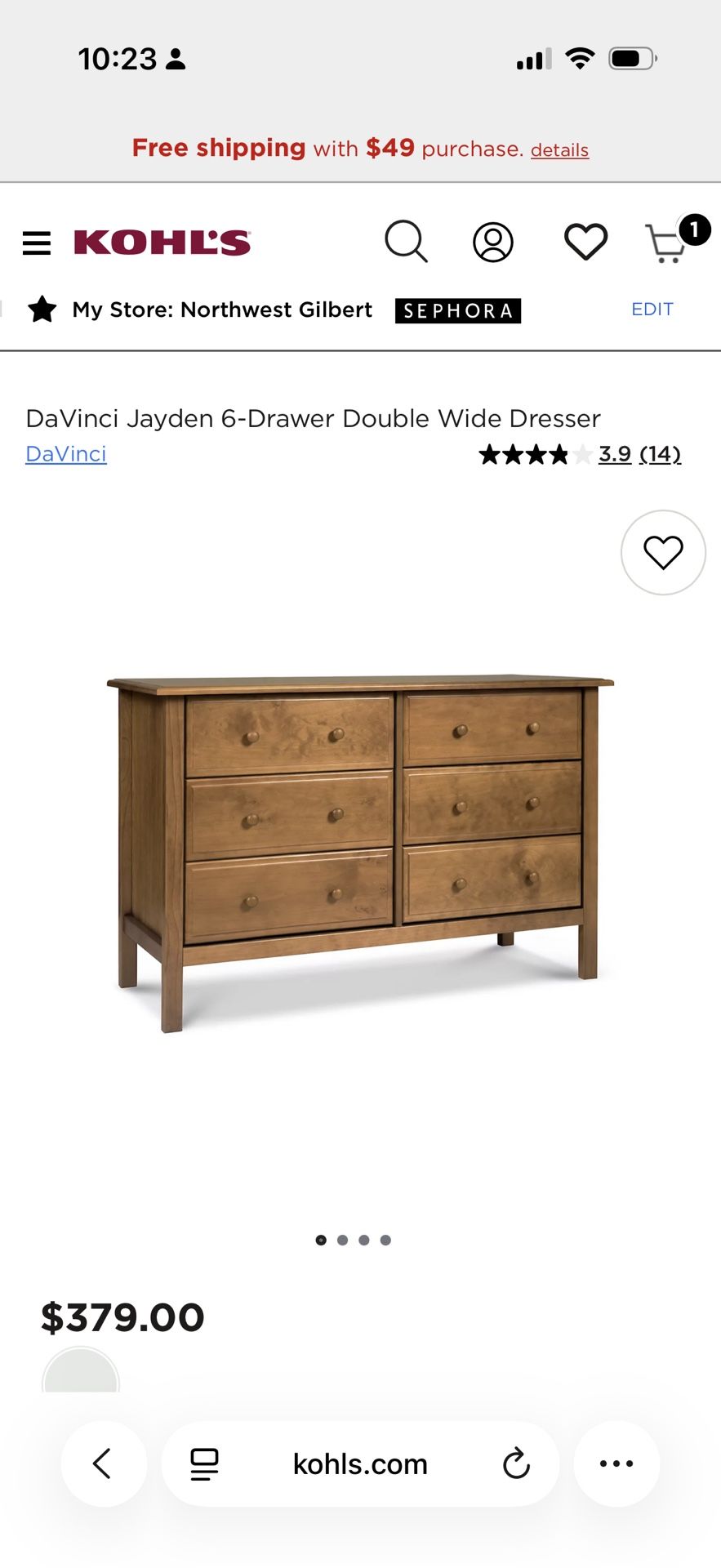Open the free shipping details link
Screen dimensions: 721x1568
(559, 150)
